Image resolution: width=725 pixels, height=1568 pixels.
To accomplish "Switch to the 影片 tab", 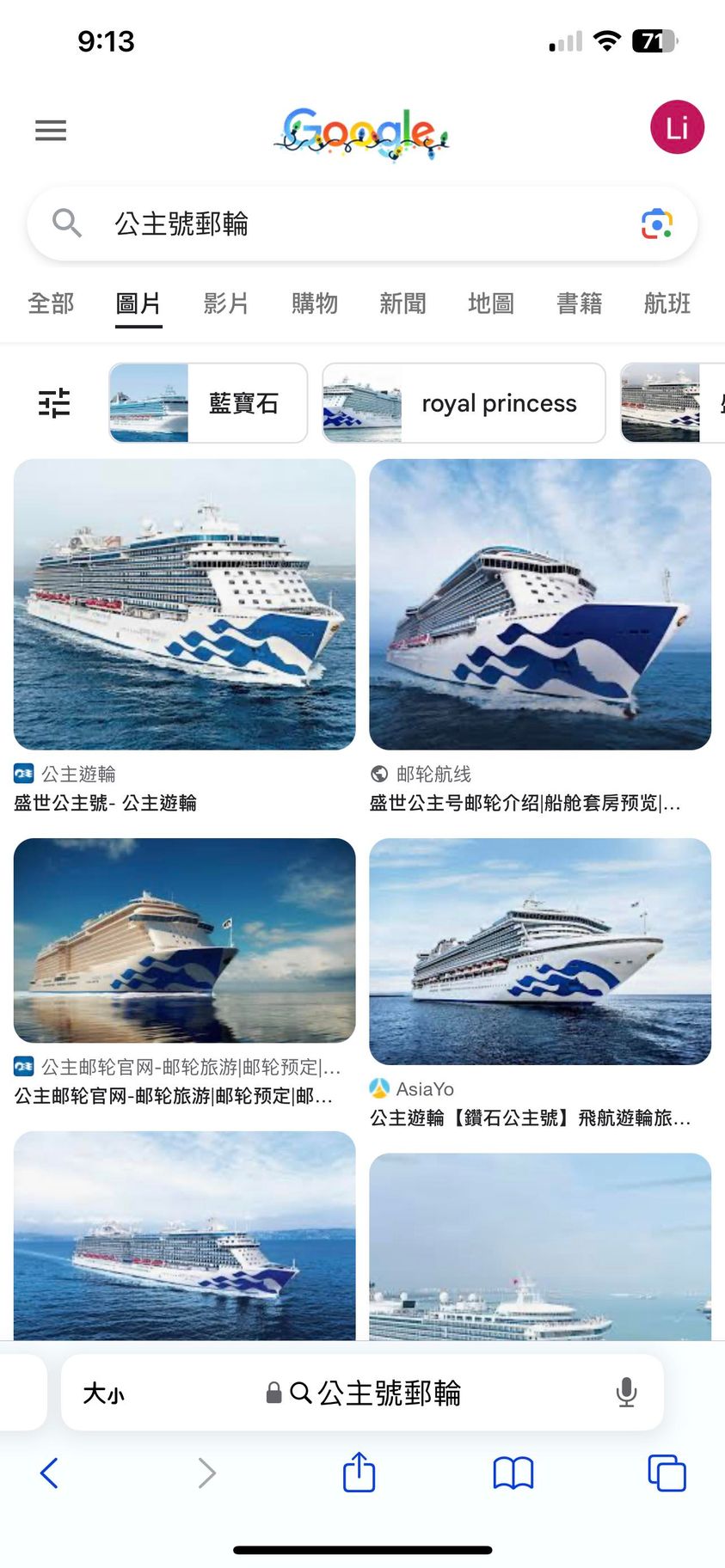I will (x=226, y=303).
